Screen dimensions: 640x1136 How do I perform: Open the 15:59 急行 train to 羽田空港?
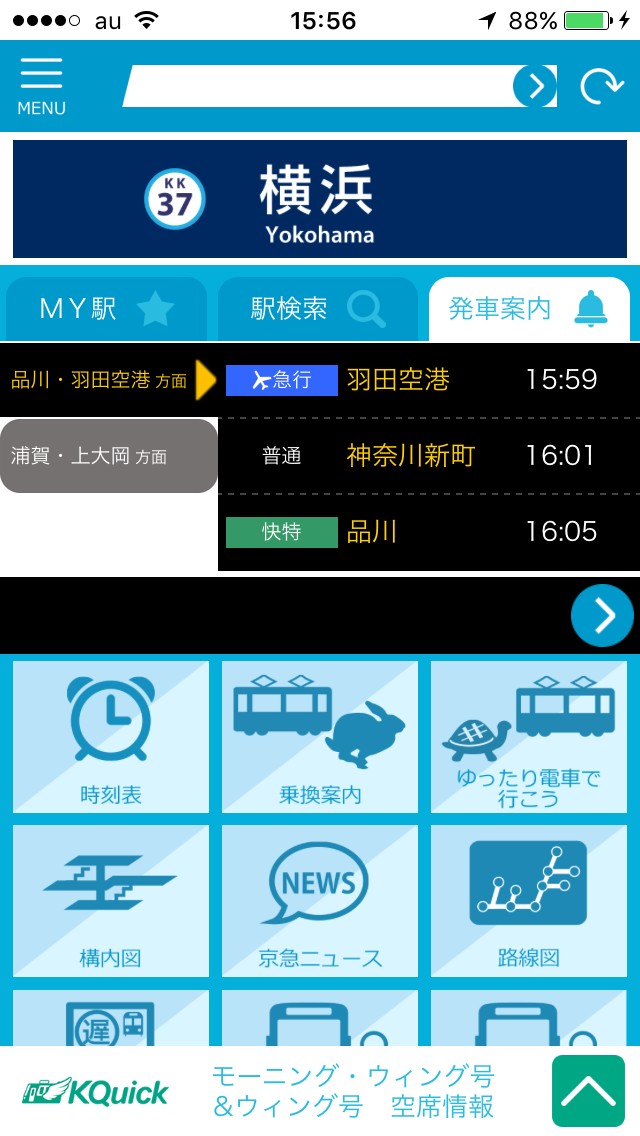pyautogui.click(x=428, y=380)
